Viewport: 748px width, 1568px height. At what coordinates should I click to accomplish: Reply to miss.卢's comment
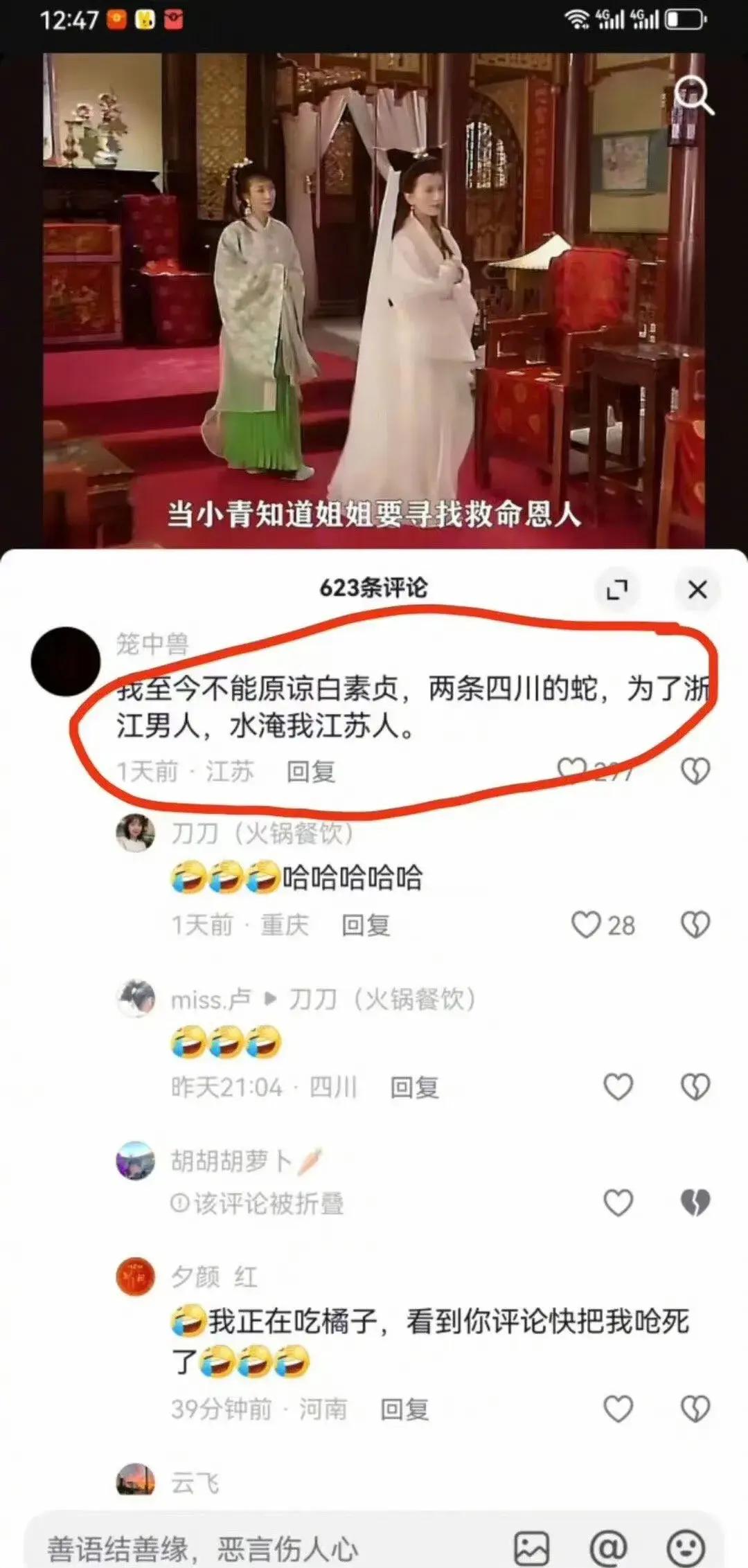pos(414,1088)
